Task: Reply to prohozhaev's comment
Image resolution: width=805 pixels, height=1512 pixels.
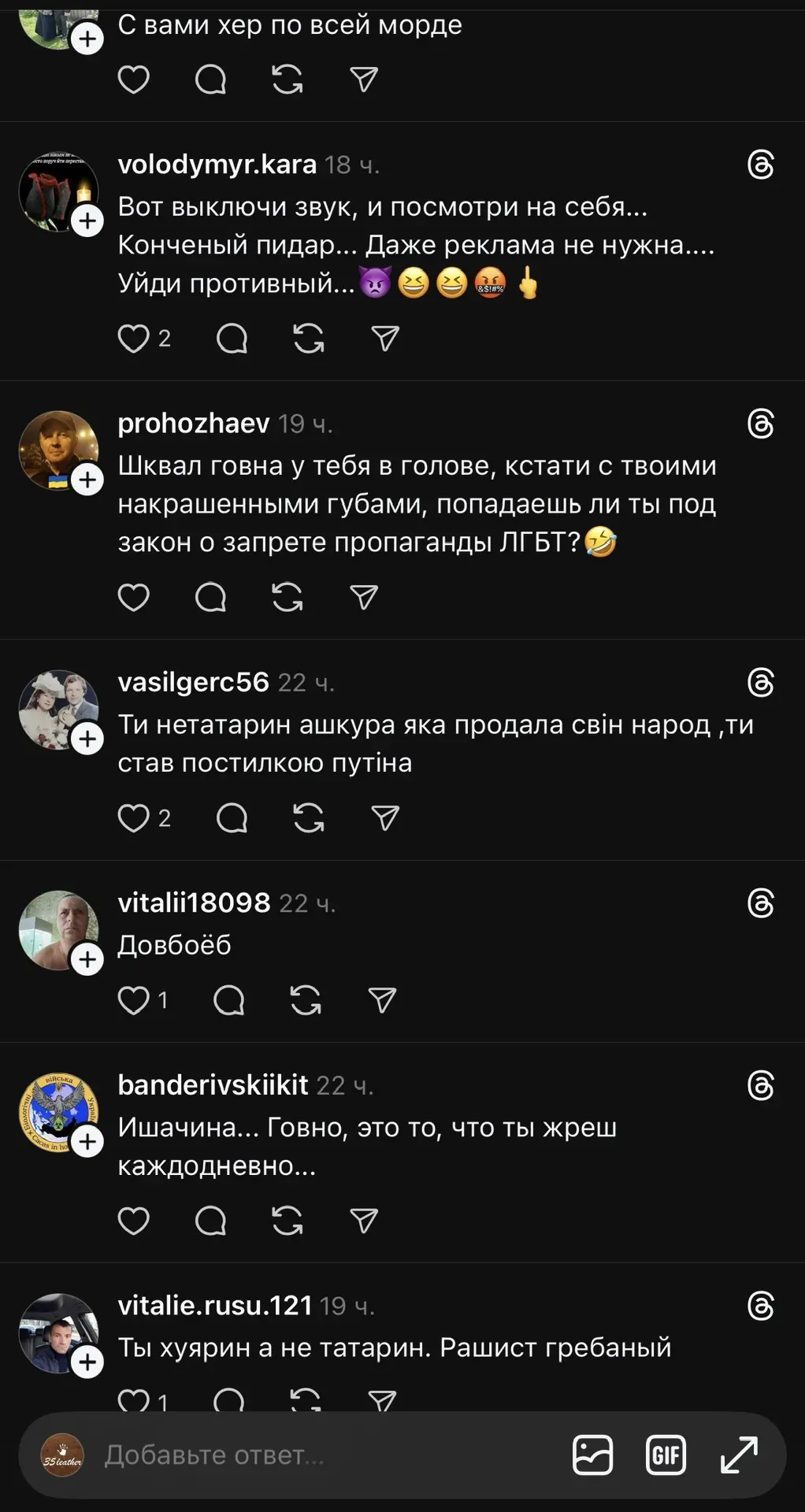Action: tap(210, 598)
